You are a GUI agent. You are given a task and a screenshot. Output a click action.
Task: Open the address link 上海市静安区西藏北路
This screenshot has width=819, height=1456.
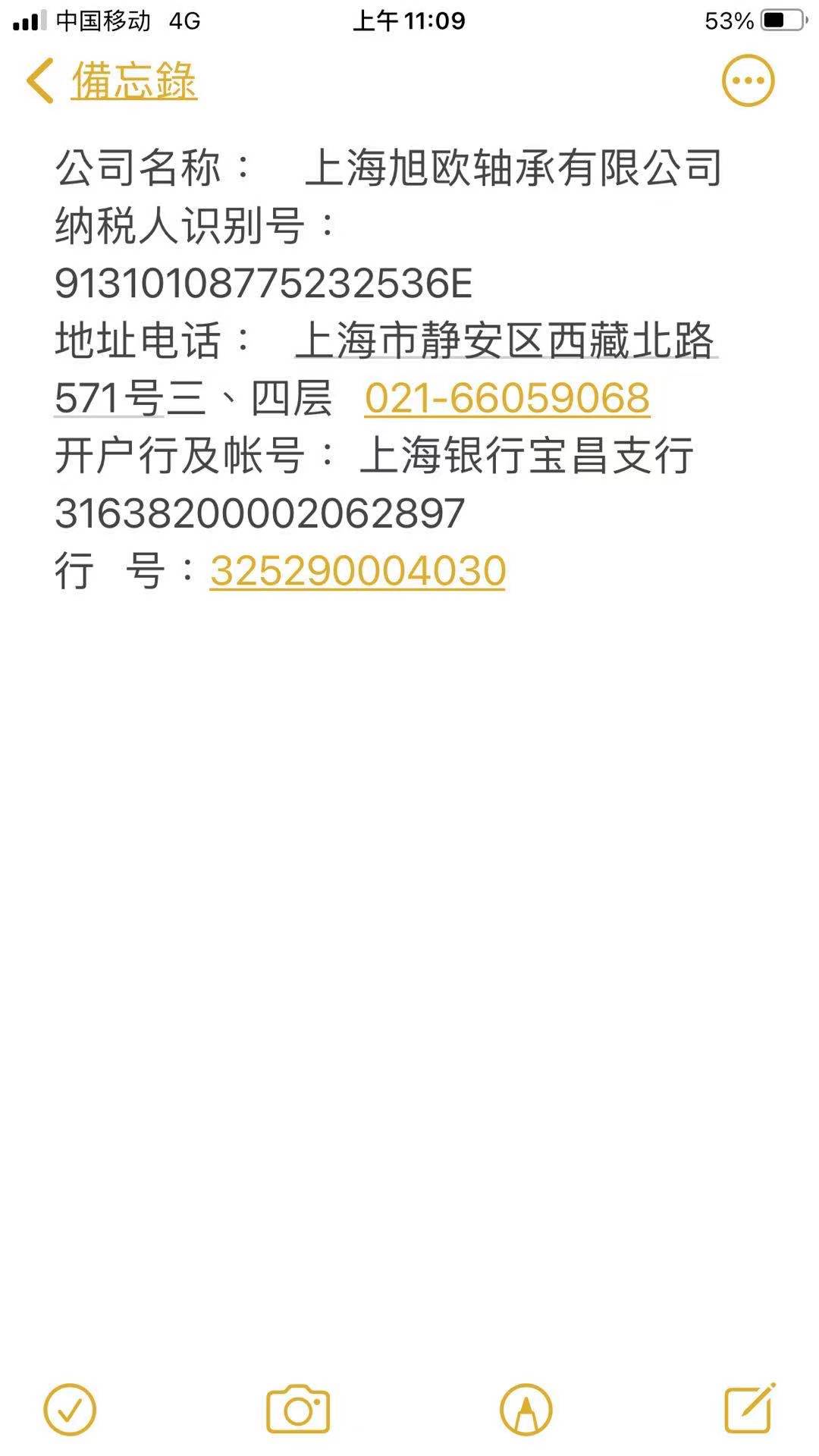pyautogui.click(x=505, y=340)
